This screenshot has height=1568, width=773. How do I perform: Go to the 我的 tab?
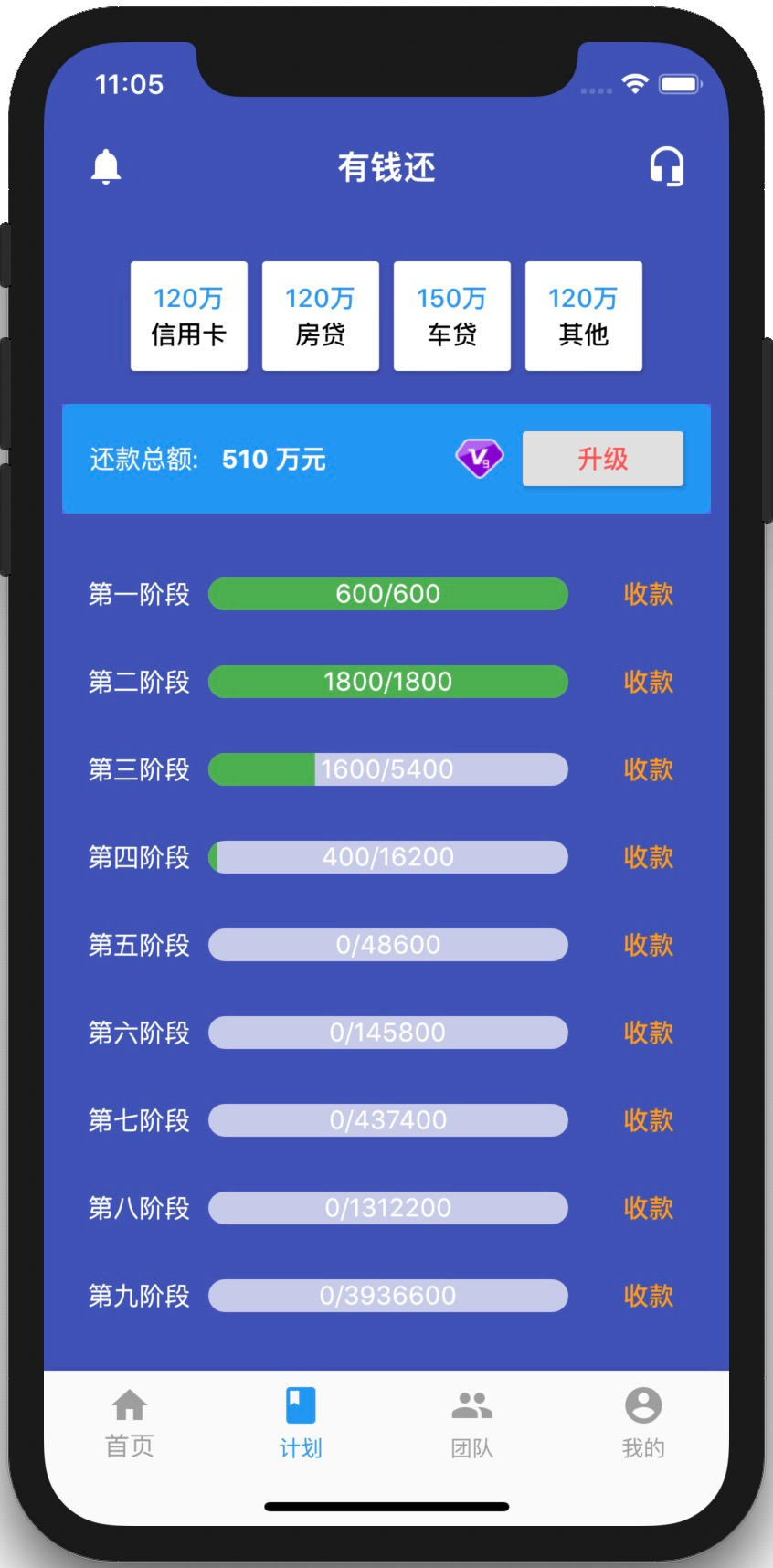643,1423
